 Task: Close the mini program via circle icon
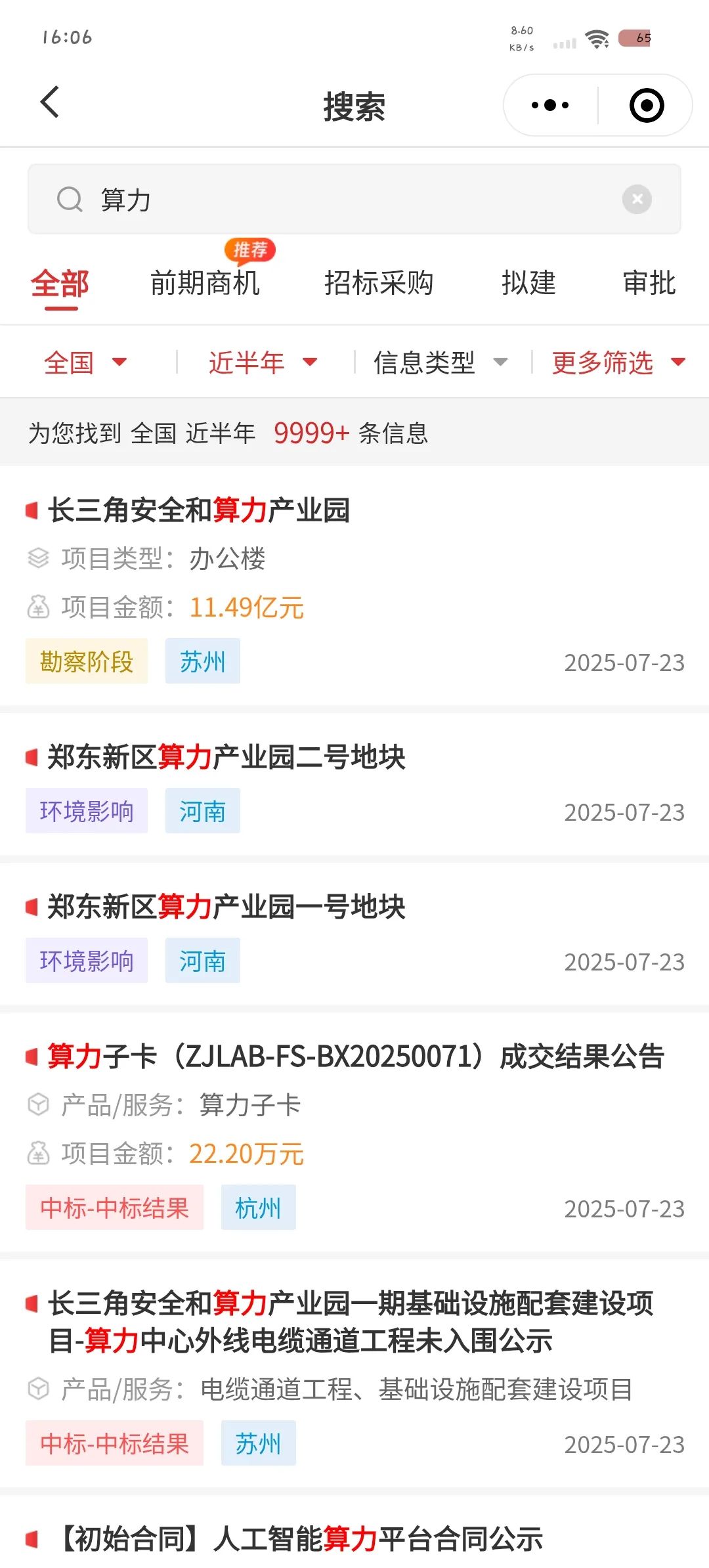(x=647, y=105)
